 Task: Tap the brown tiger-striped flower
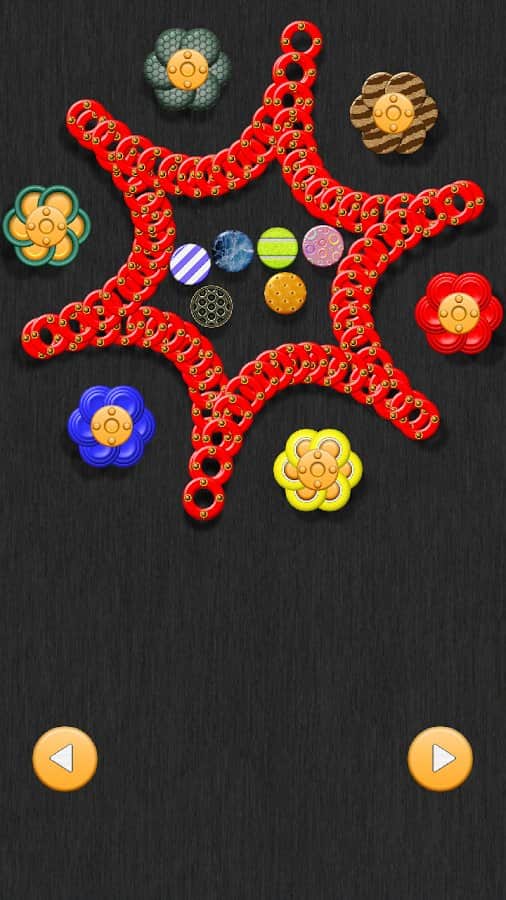point(394,113)
